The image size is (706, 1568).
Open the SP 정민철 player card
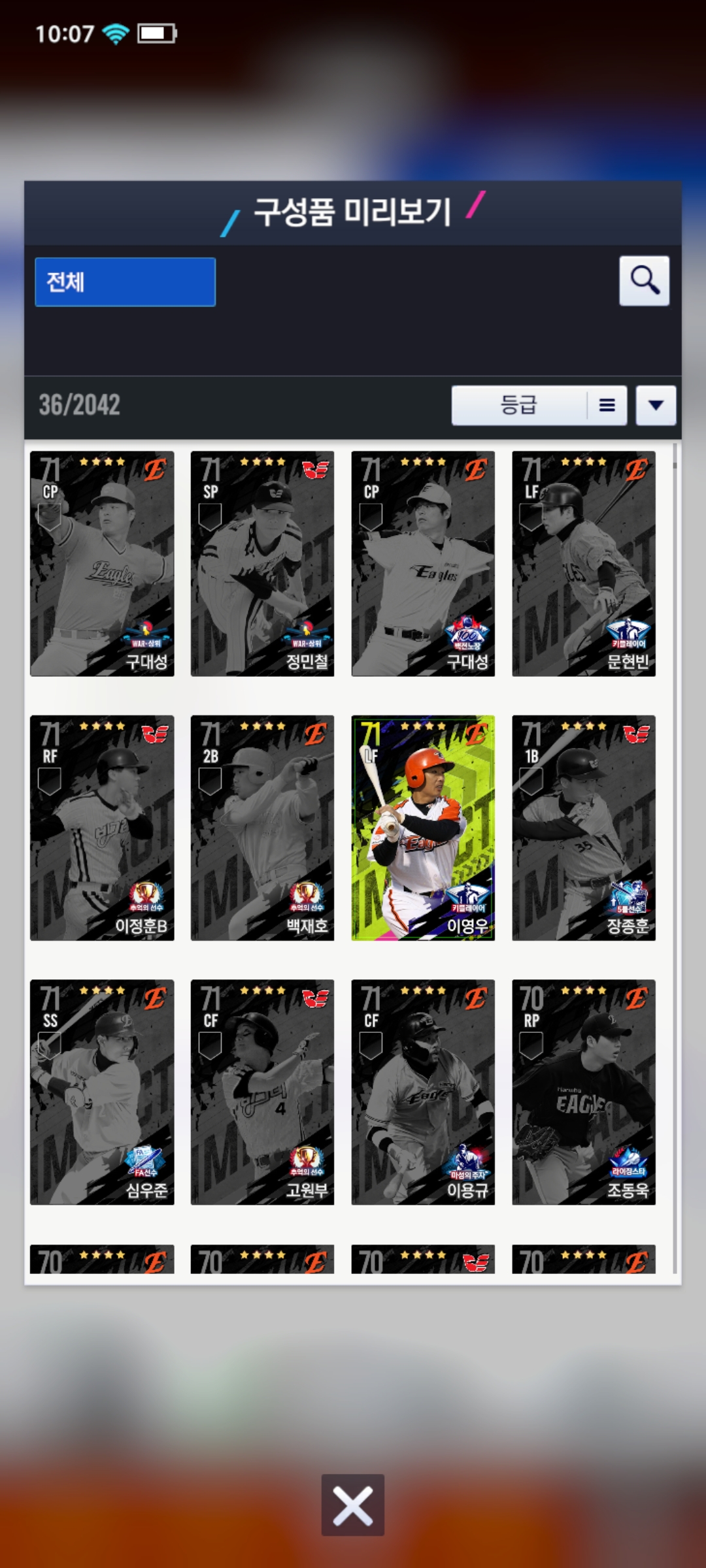pos(262,563)
